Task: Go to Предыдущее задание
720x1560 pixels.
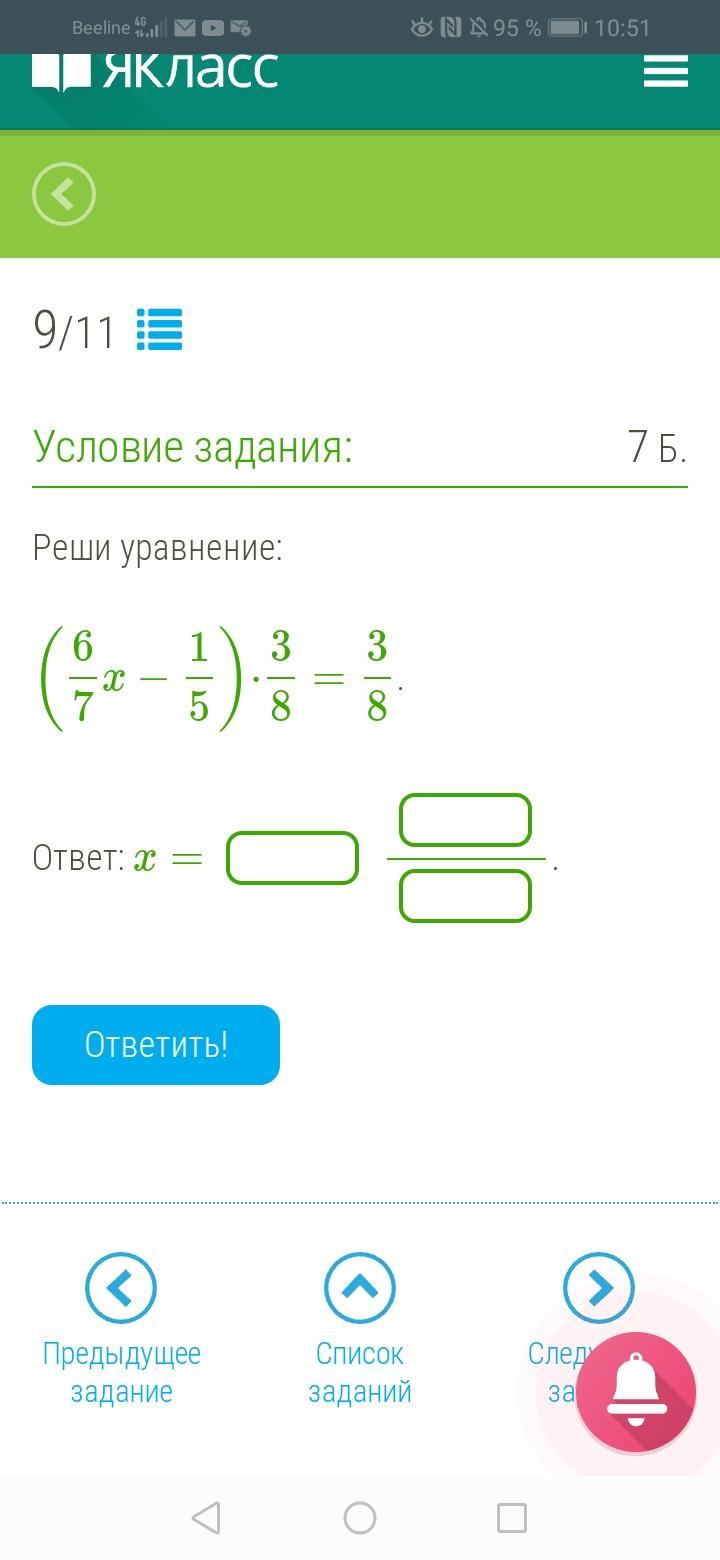Action: click(x=121, y=1287)
